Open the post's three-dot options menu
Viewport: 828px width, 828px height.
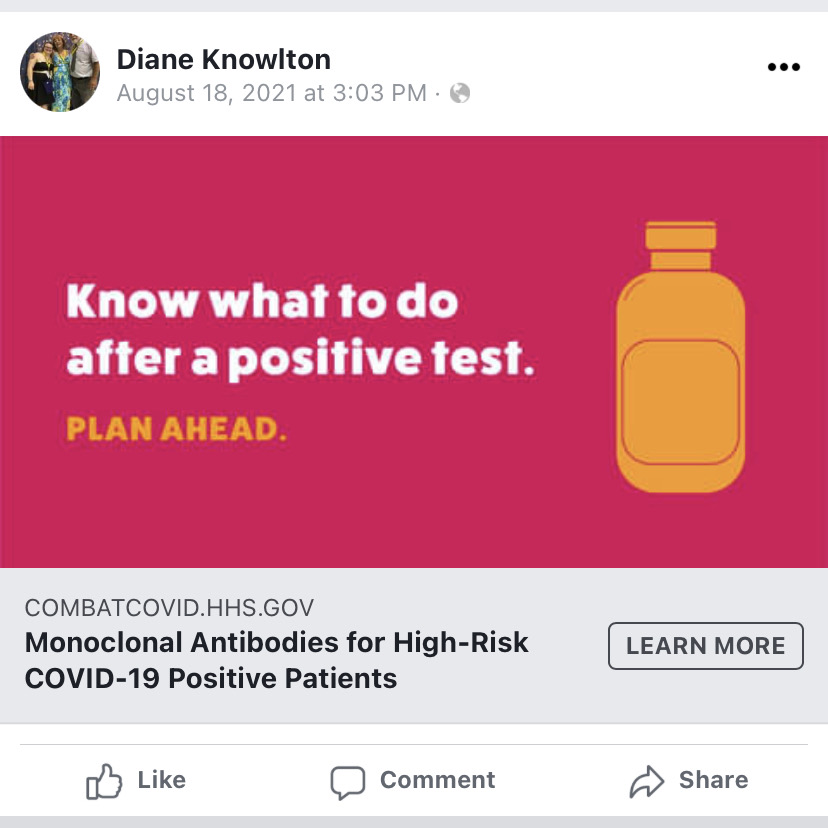tap(783, 67)
